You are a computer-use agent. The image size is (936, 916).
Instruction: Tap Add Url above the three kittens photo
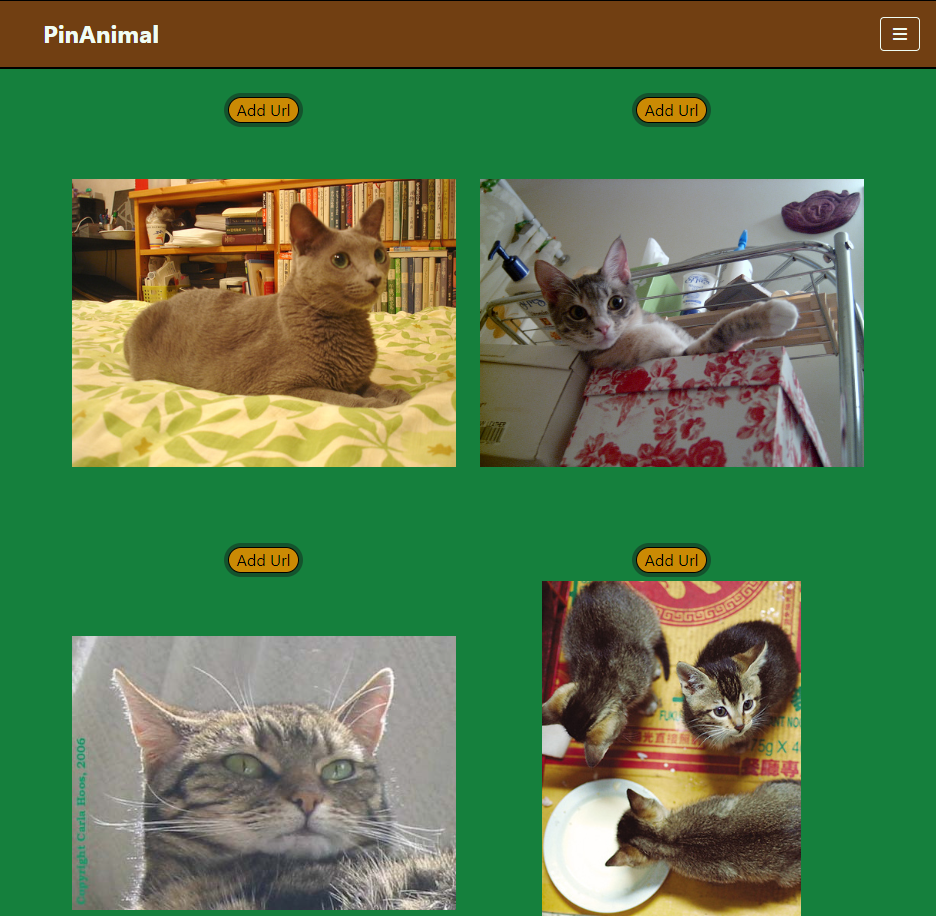(x=671, y=560)
